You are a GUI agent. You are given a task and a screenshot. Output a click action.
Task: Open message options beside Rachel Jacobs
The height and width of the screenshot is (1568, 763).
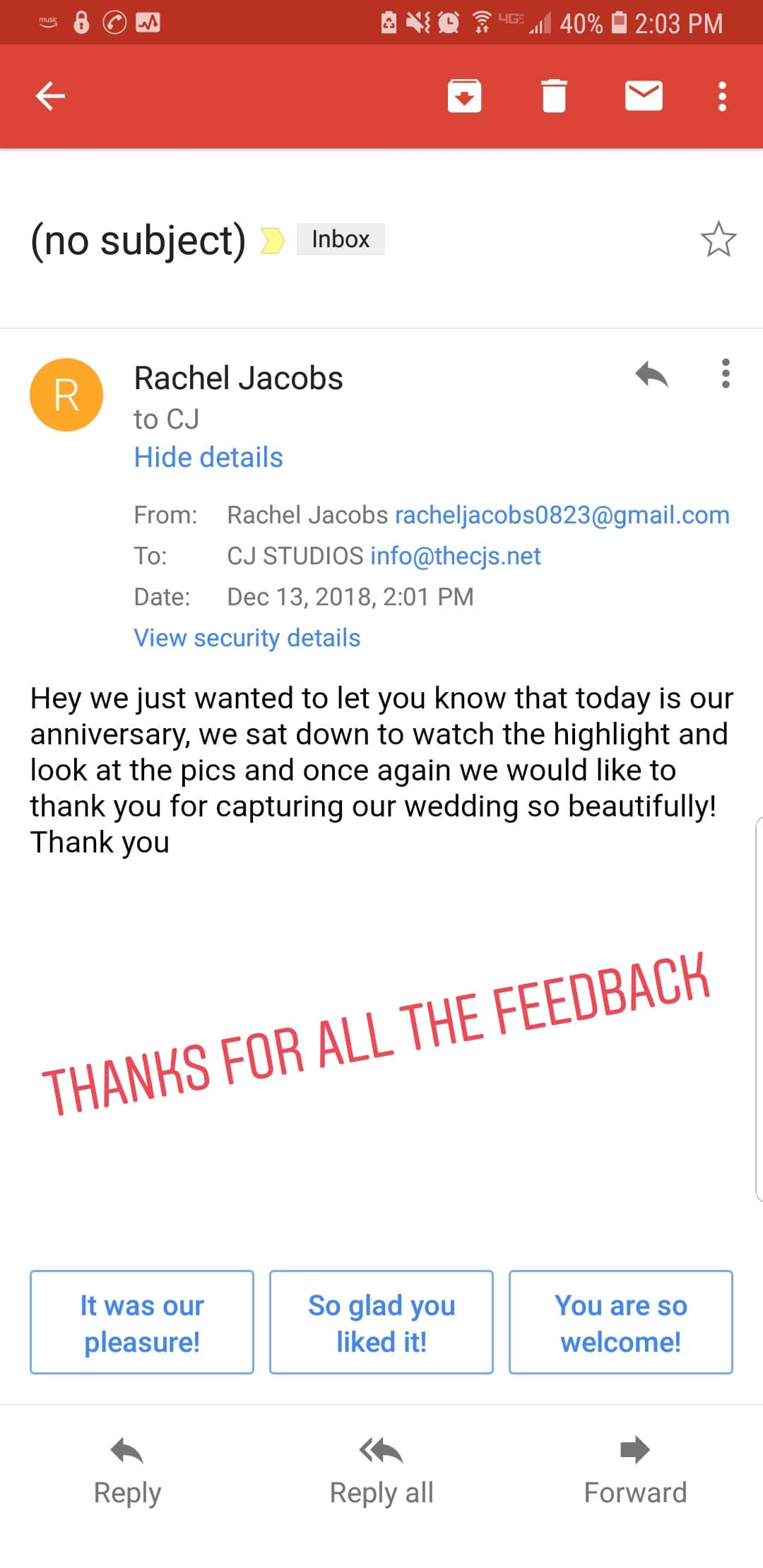click(726, 374)
